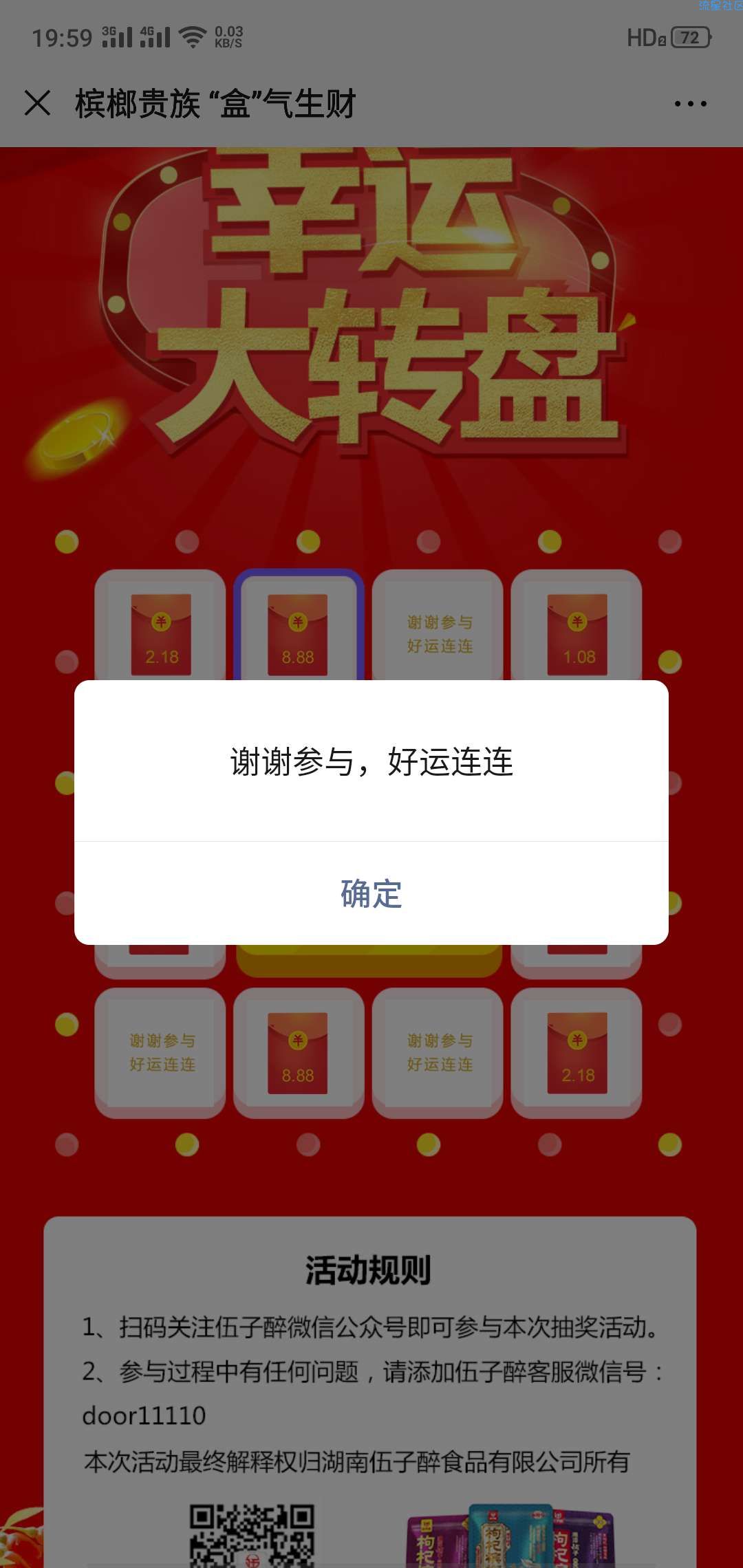Open the three-dot overflow menu
This screenshot has width=743, height=1568.
coord(690,104)
